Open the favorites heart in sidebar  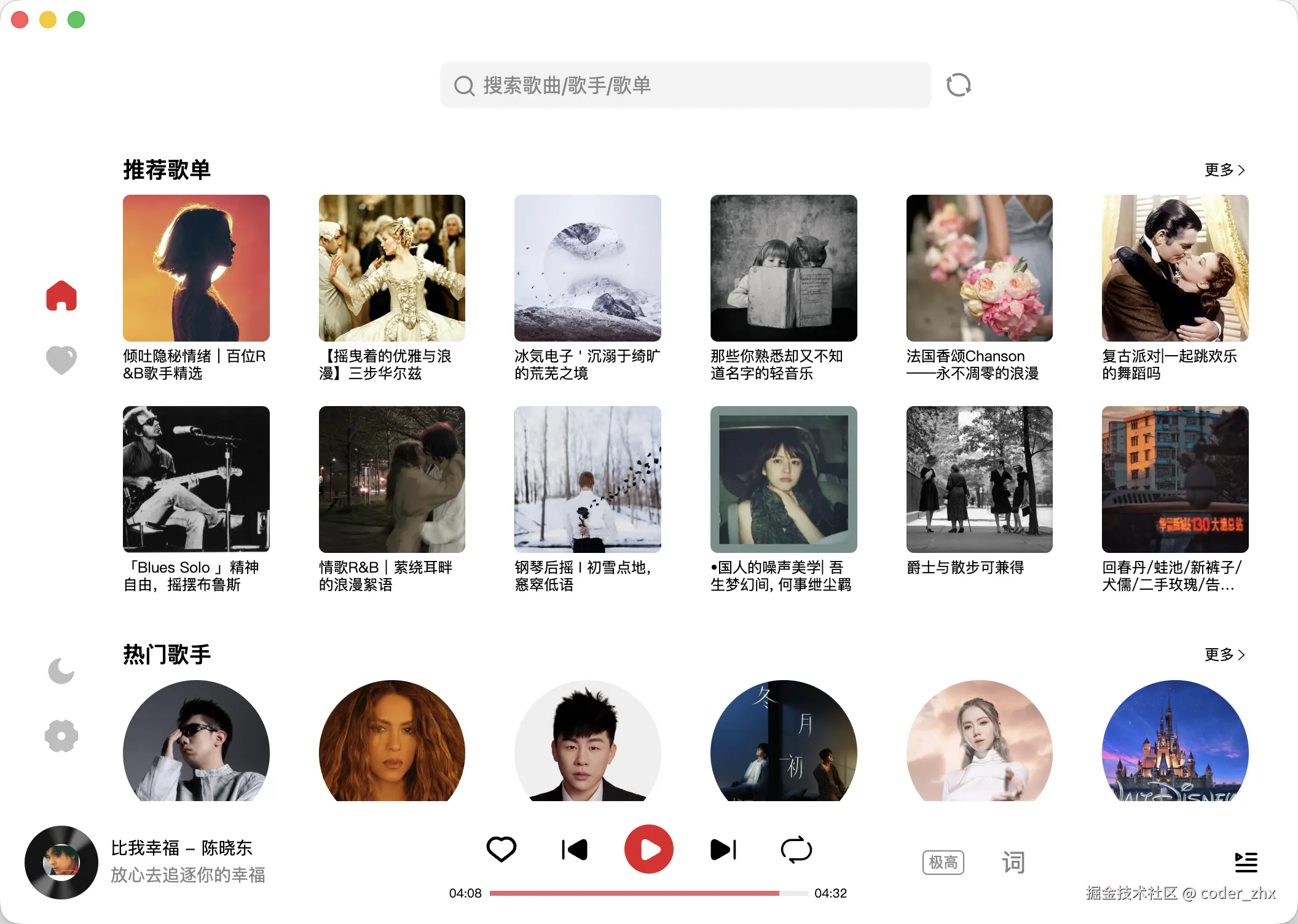click(x=61, y=360)
